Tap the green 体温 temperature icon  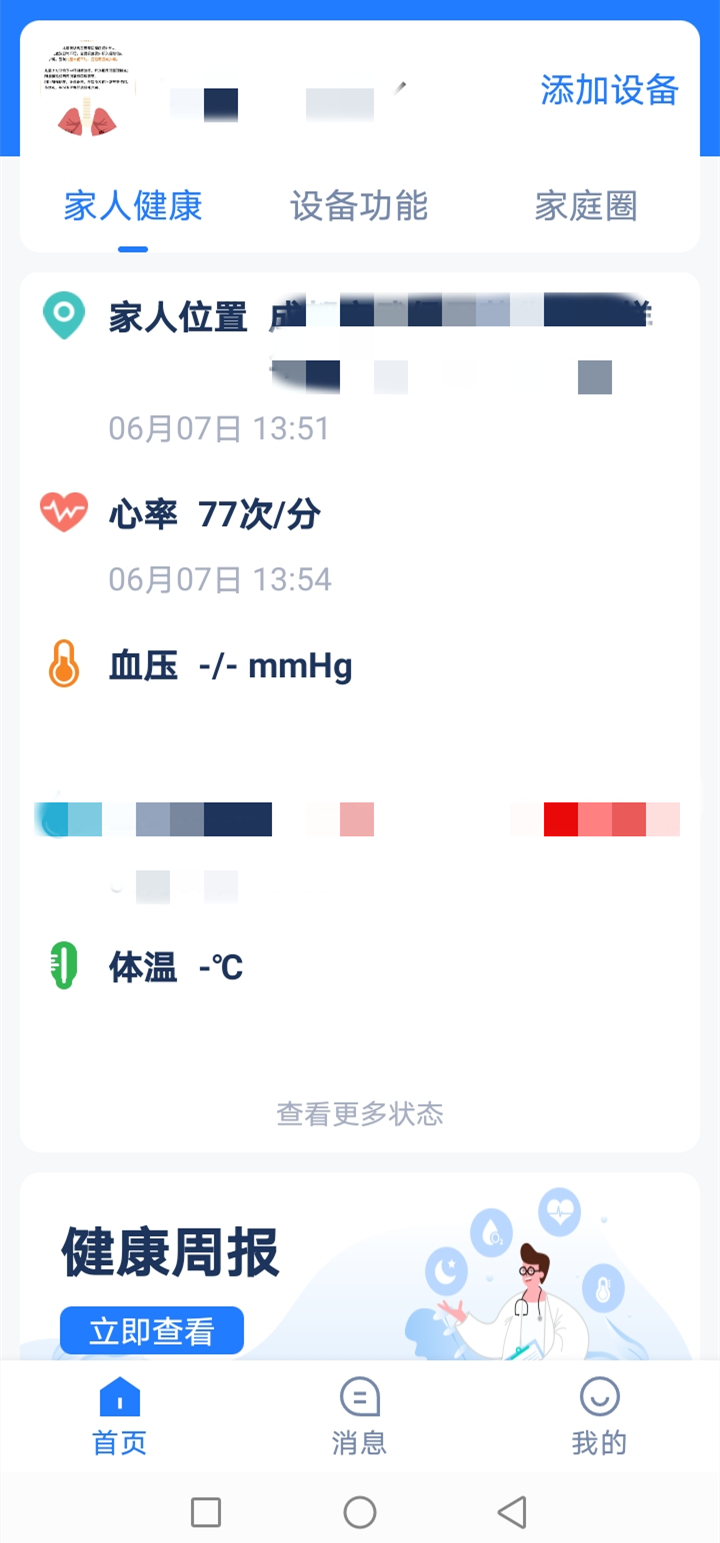64,965
